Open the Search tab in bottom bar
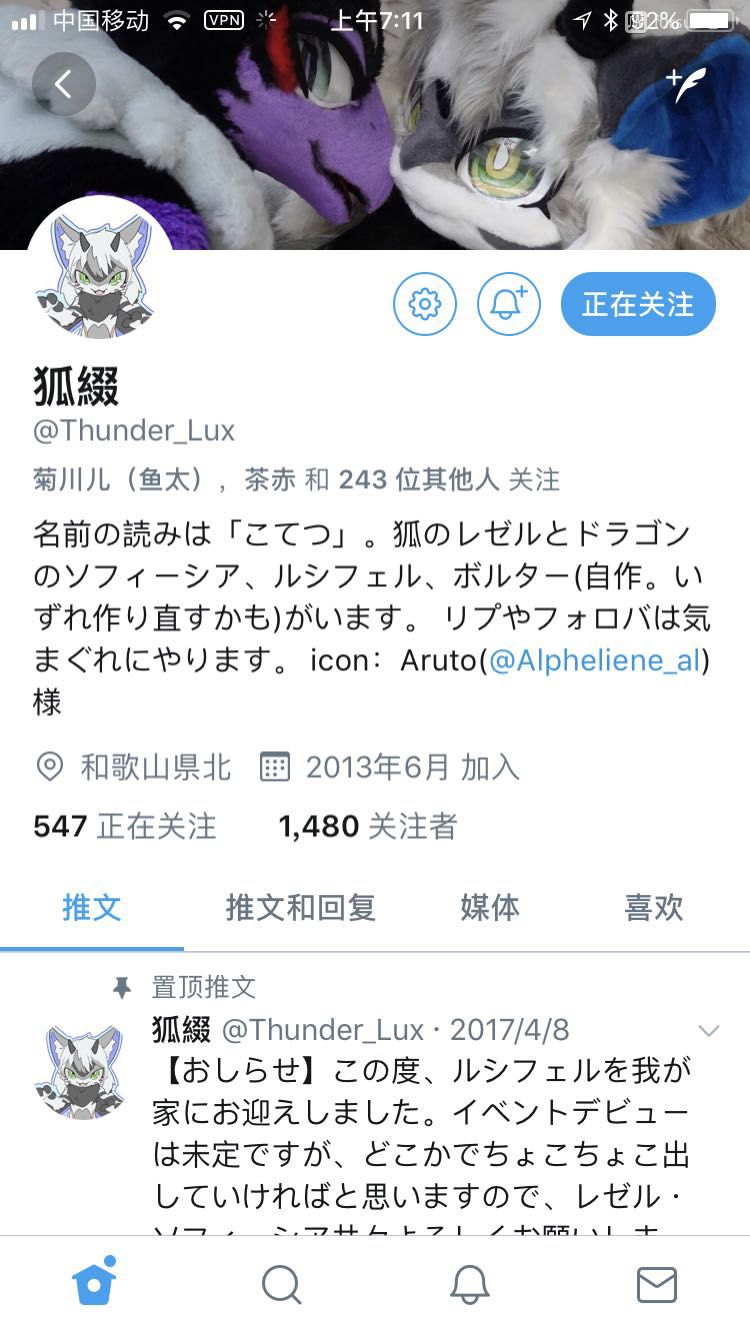Image resolution: width=750 pixels, height=1334 pixels. tap(281, 1285)
